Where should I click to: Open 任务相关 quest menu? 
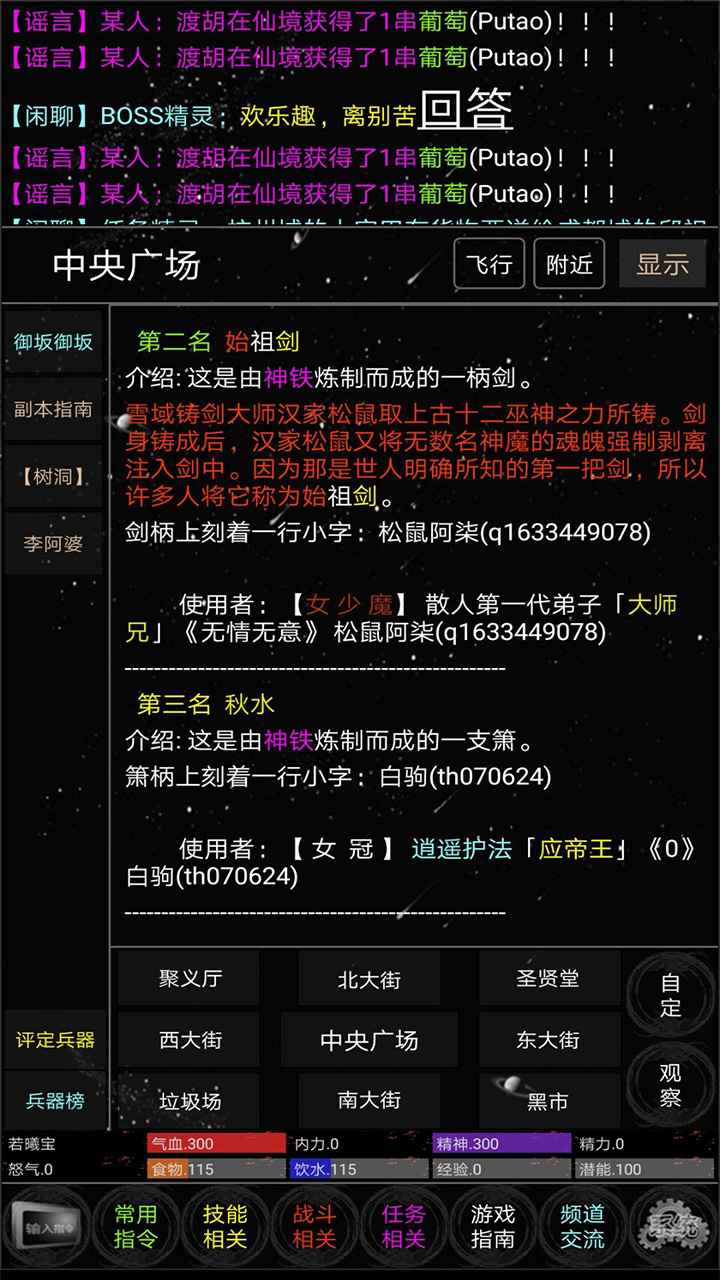(404, 1227)
